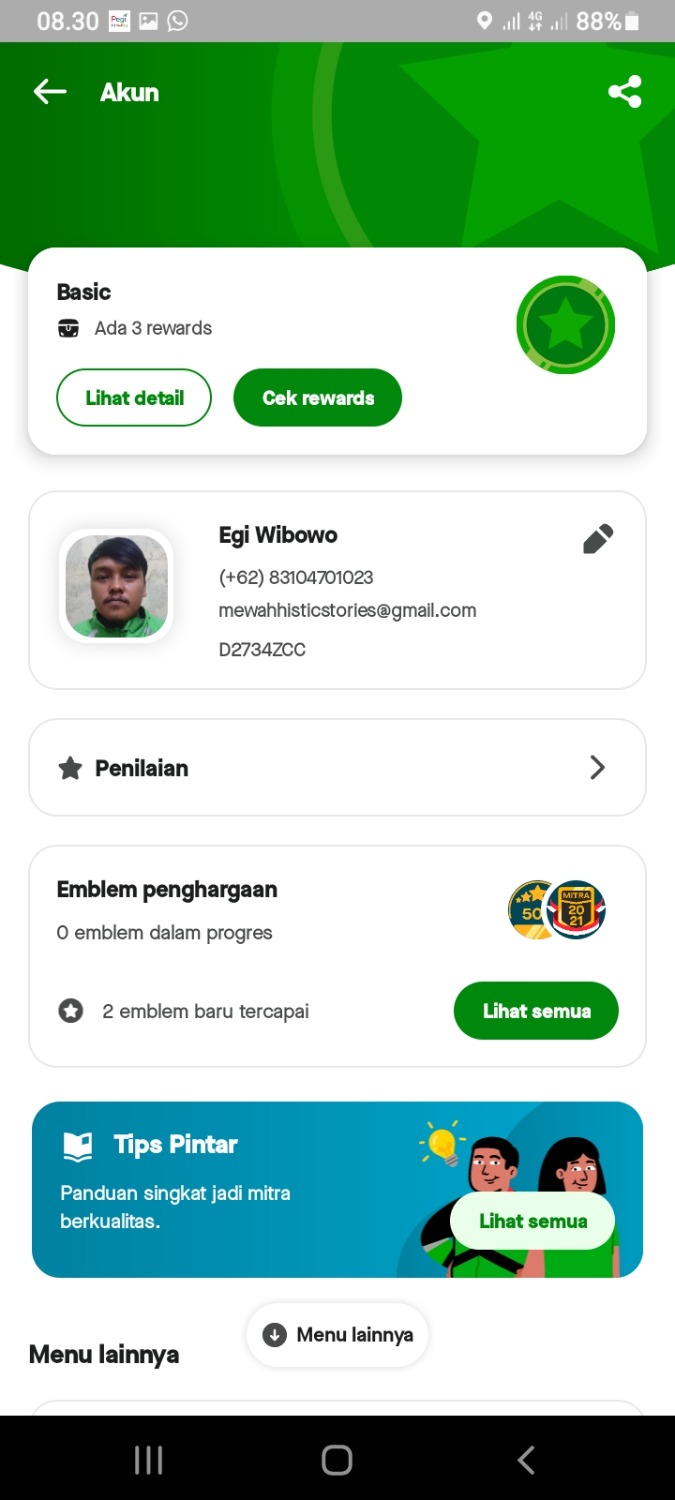
Task: Tap Egi Wibowo's profile photo
Action: [x=116, y=586]
